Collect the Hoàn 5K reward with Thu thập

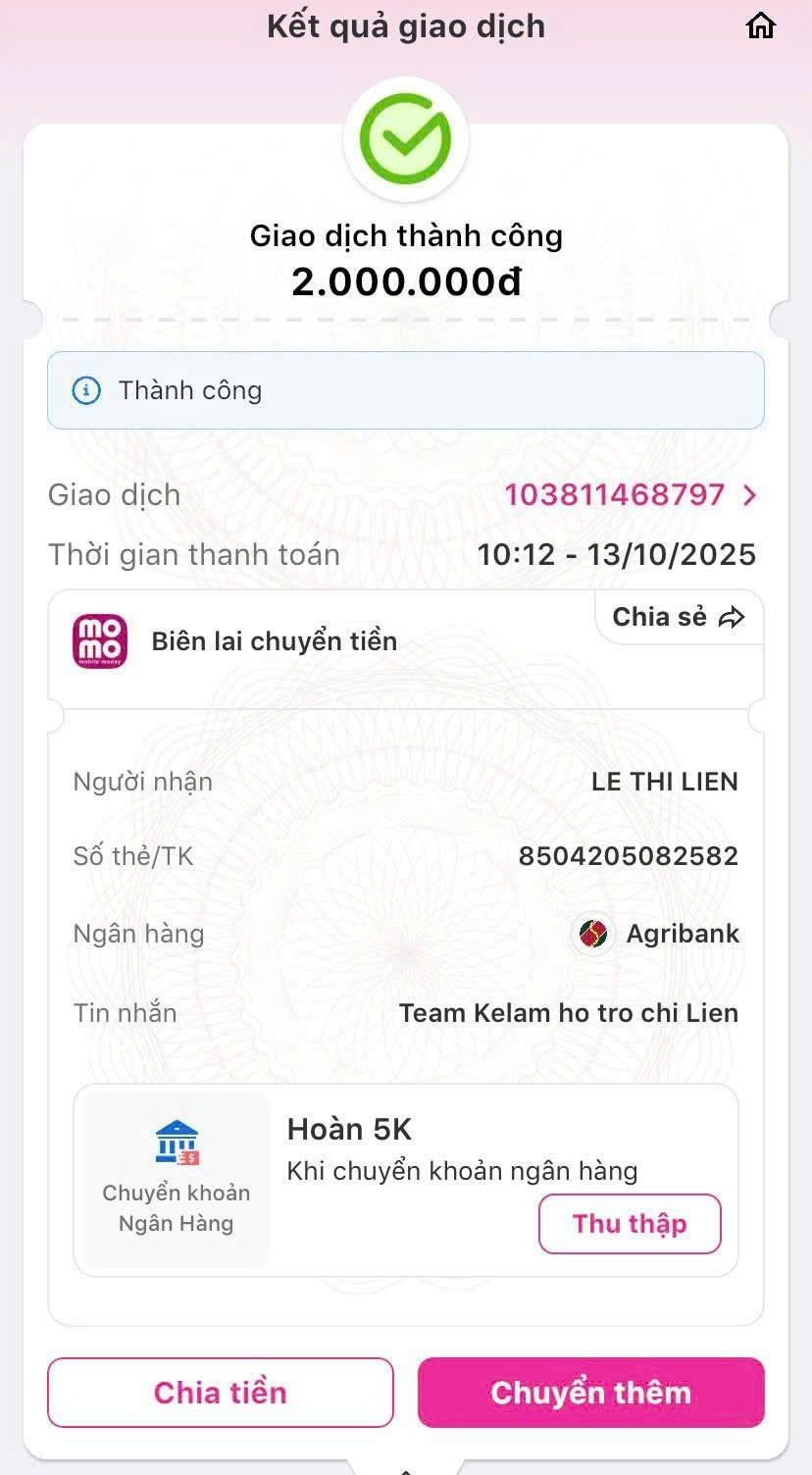630,1223
